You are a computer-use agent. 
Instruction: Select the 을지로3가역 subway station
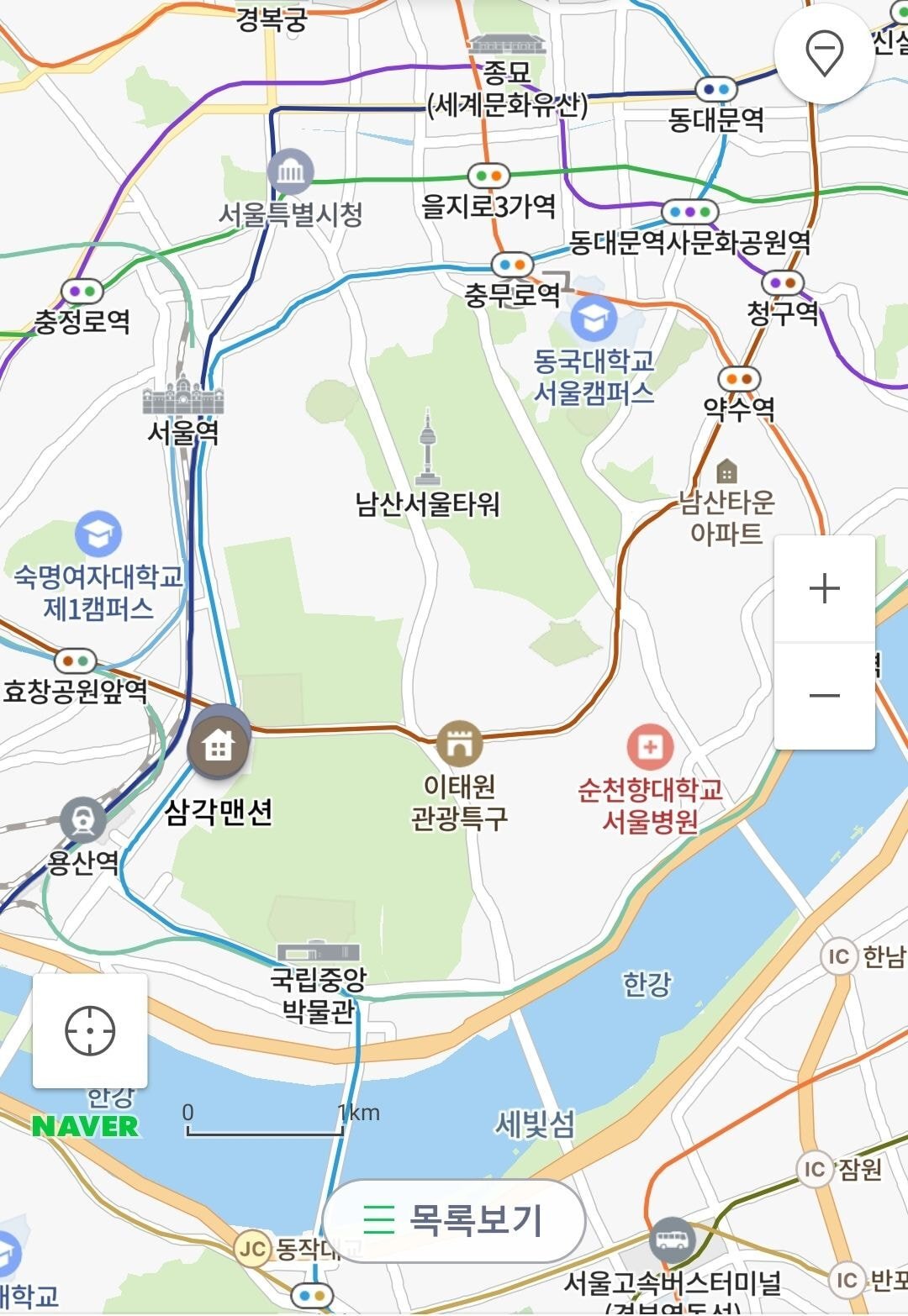point(488,176)
